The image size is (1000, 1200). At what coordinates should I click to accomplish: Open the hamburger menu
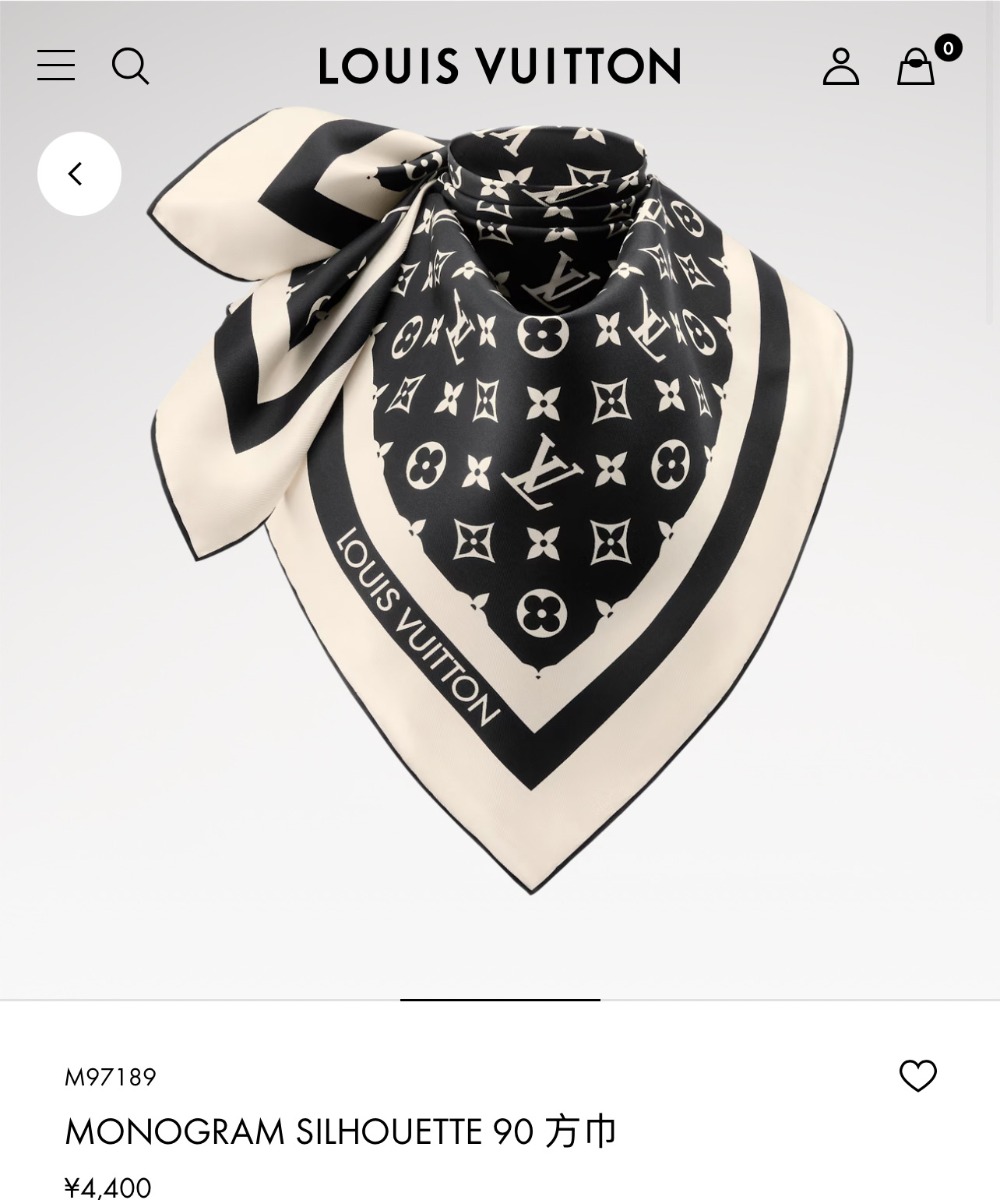click(x=56, y=66)
